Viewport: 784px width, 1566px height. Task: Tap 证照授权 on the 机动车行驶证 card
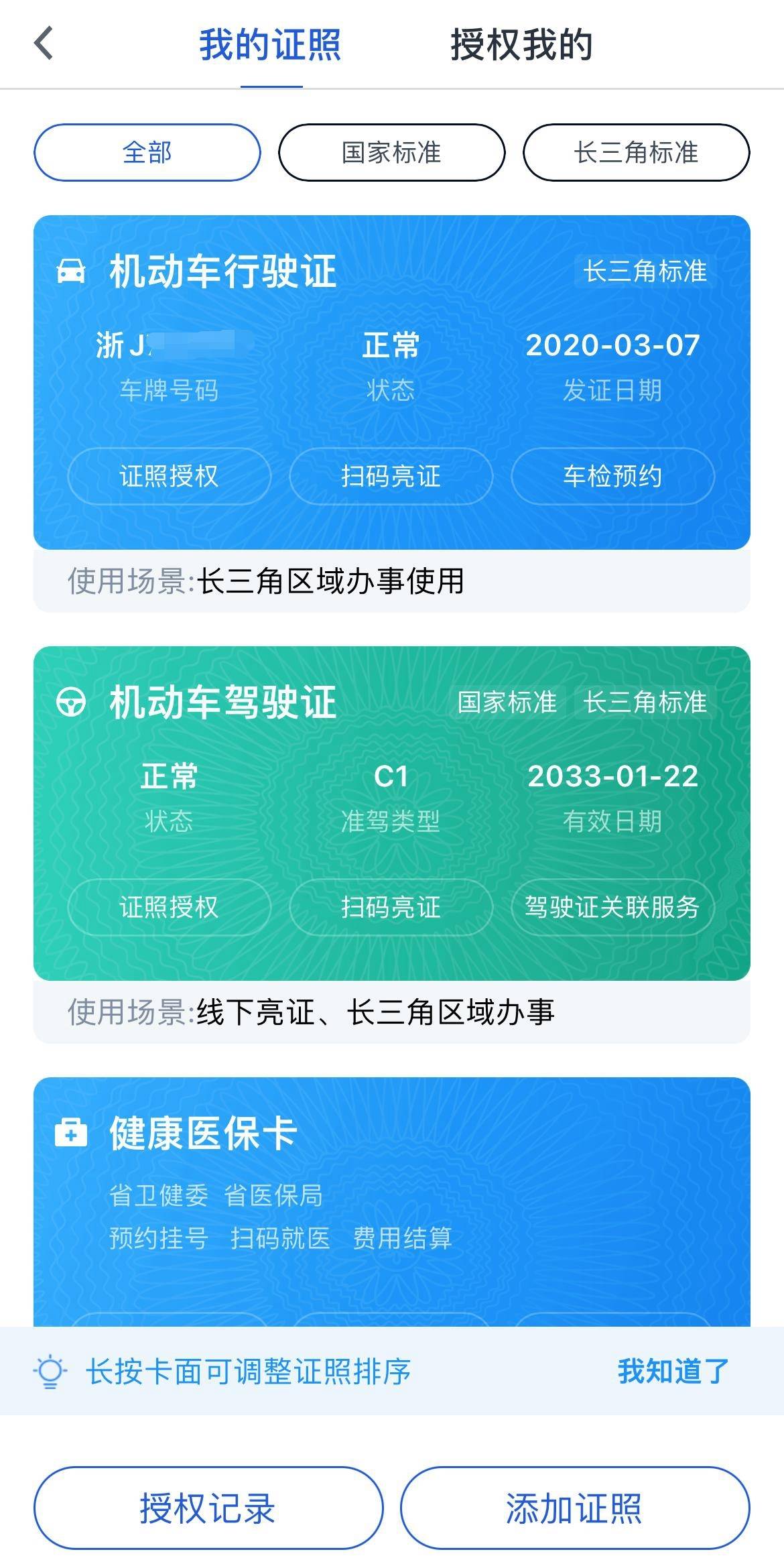(x=169, y=476)
